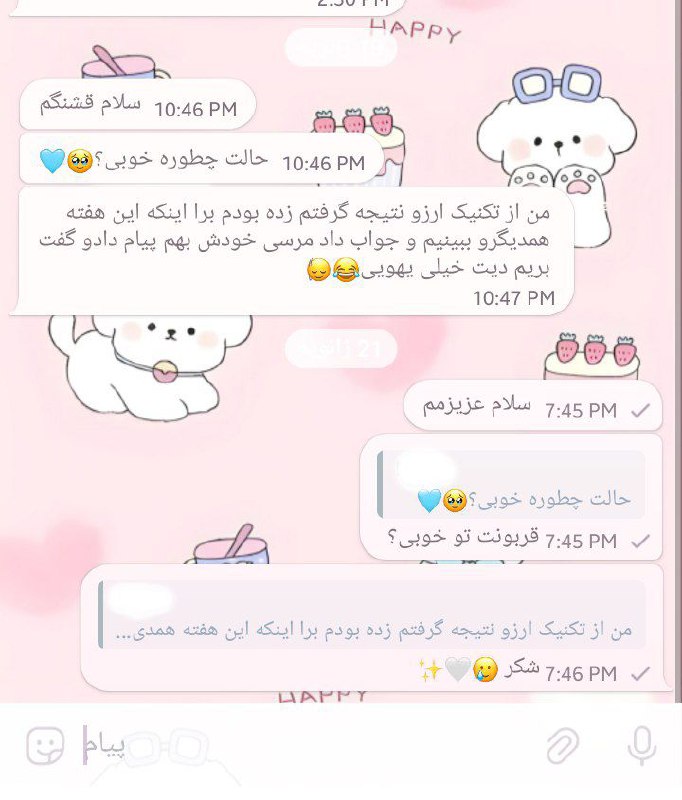Open the emoji and sticker picker
The width and height of the screenshot is (682, 800).
click(x=45, y=746)
